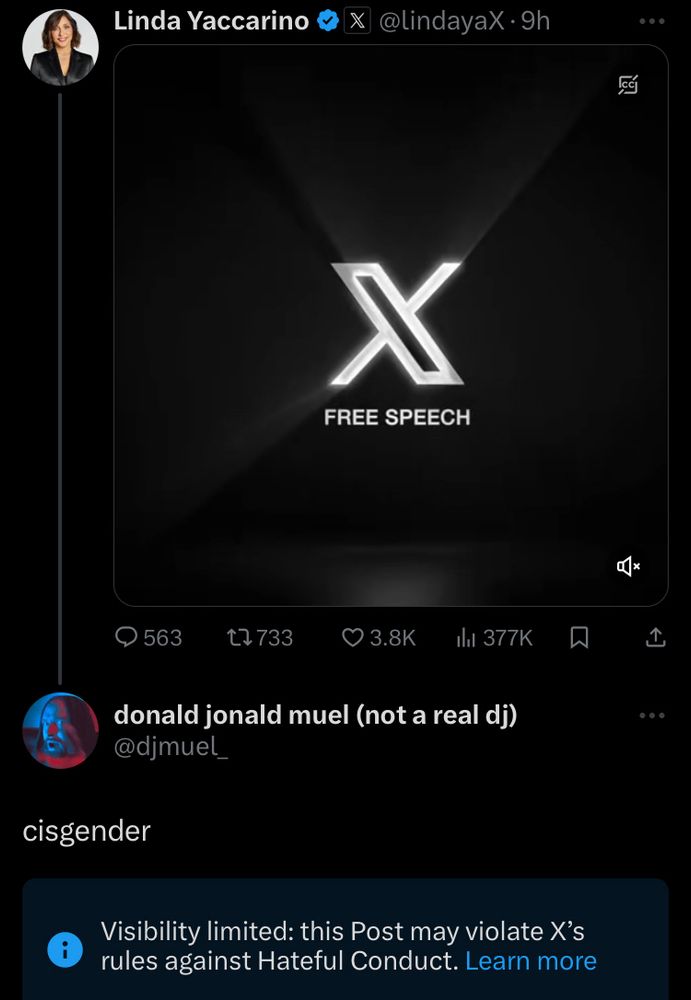Screen dimensions: 691x1000
Task: Toggle captions on the X video
Action: pos(628,85)
